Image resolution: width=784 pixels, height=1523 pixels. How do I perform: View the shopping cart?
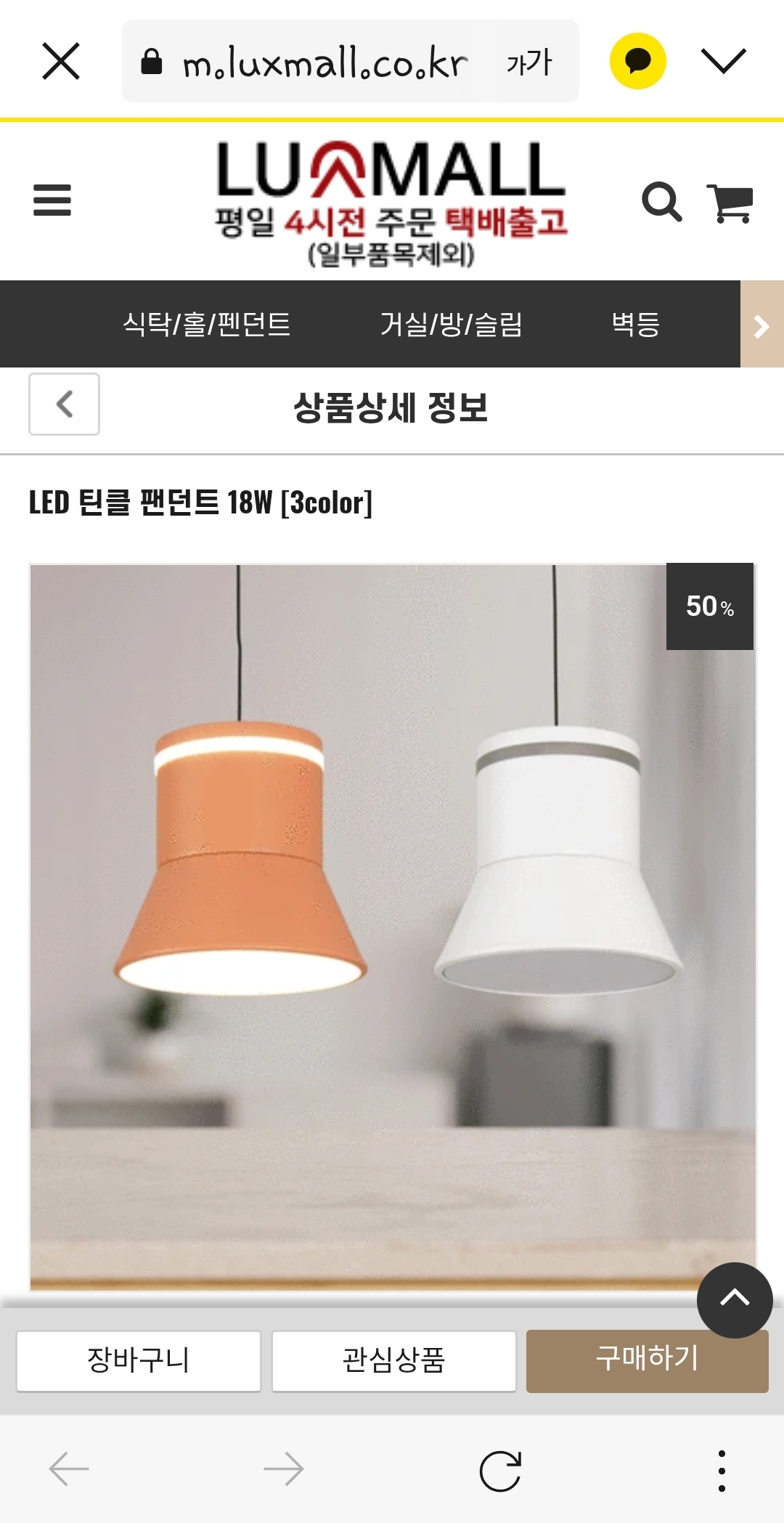pos(730,203)
